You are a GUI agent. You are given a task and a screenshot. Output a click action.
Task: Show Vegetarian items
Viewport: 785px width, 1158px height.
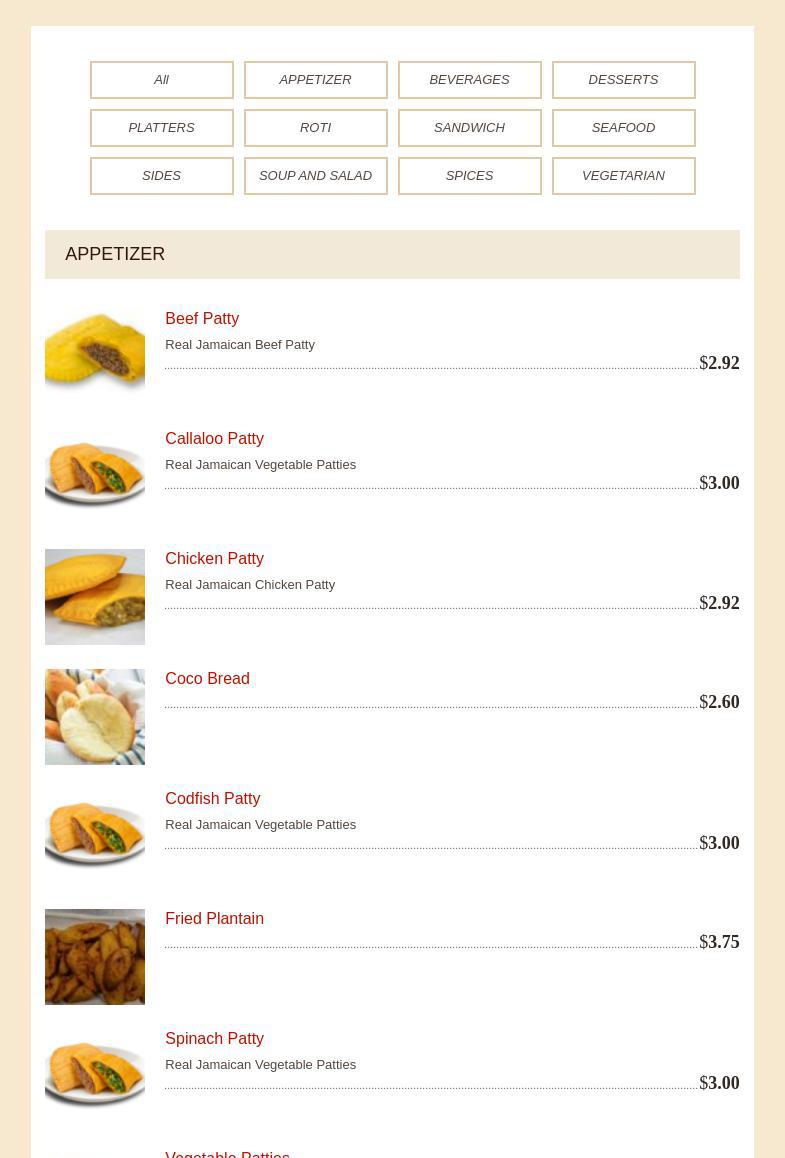[x=623, y=176]
